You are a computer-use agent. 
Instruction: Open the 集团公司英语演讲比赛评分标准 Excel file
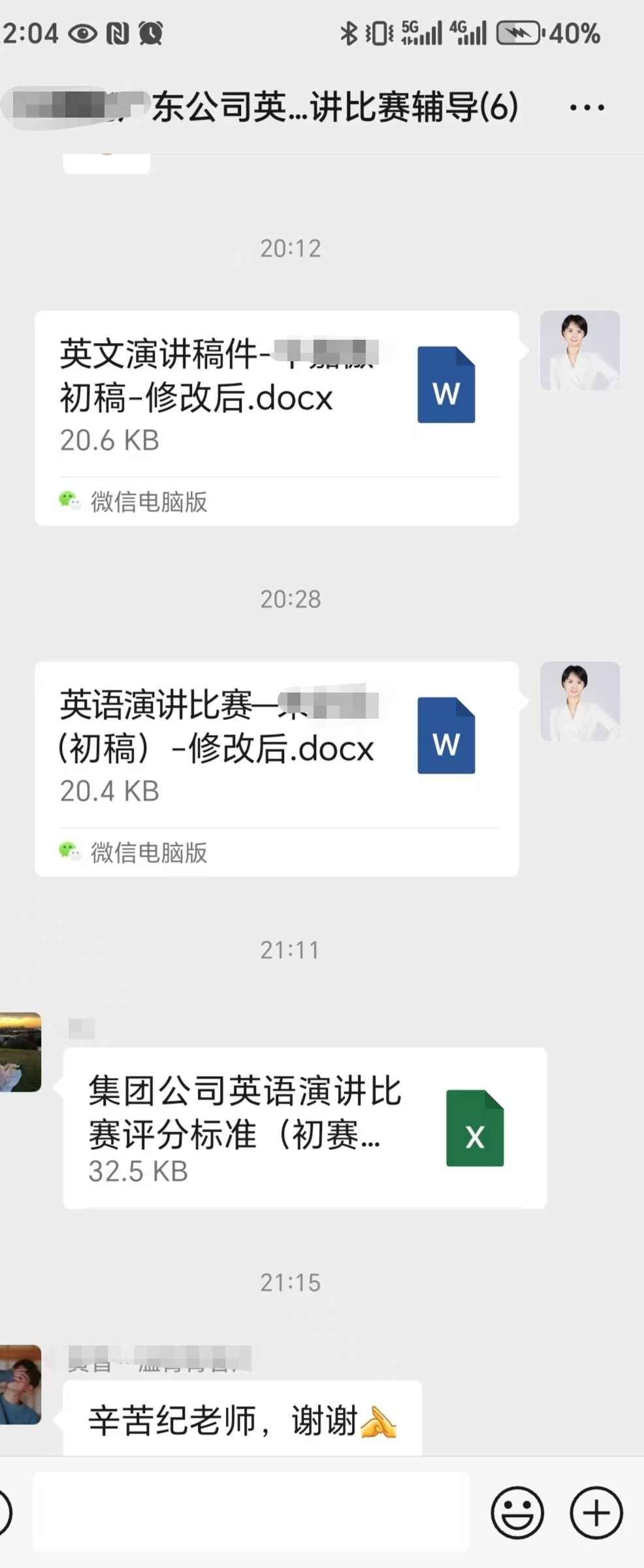(304, 1128)
